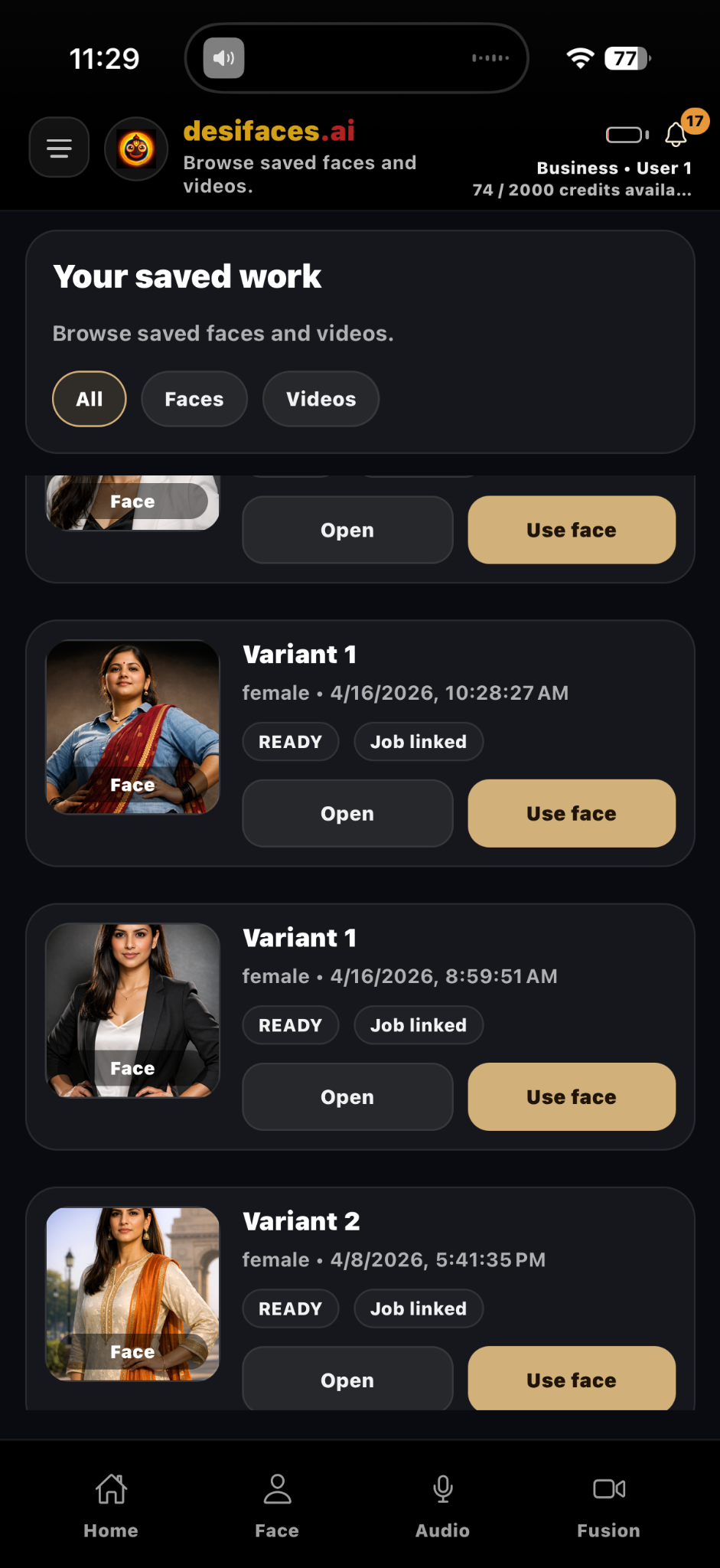Viewport: 720px width, 1568px height.
Task: Open notifications via the bell icon
Action: click(674, 134)
